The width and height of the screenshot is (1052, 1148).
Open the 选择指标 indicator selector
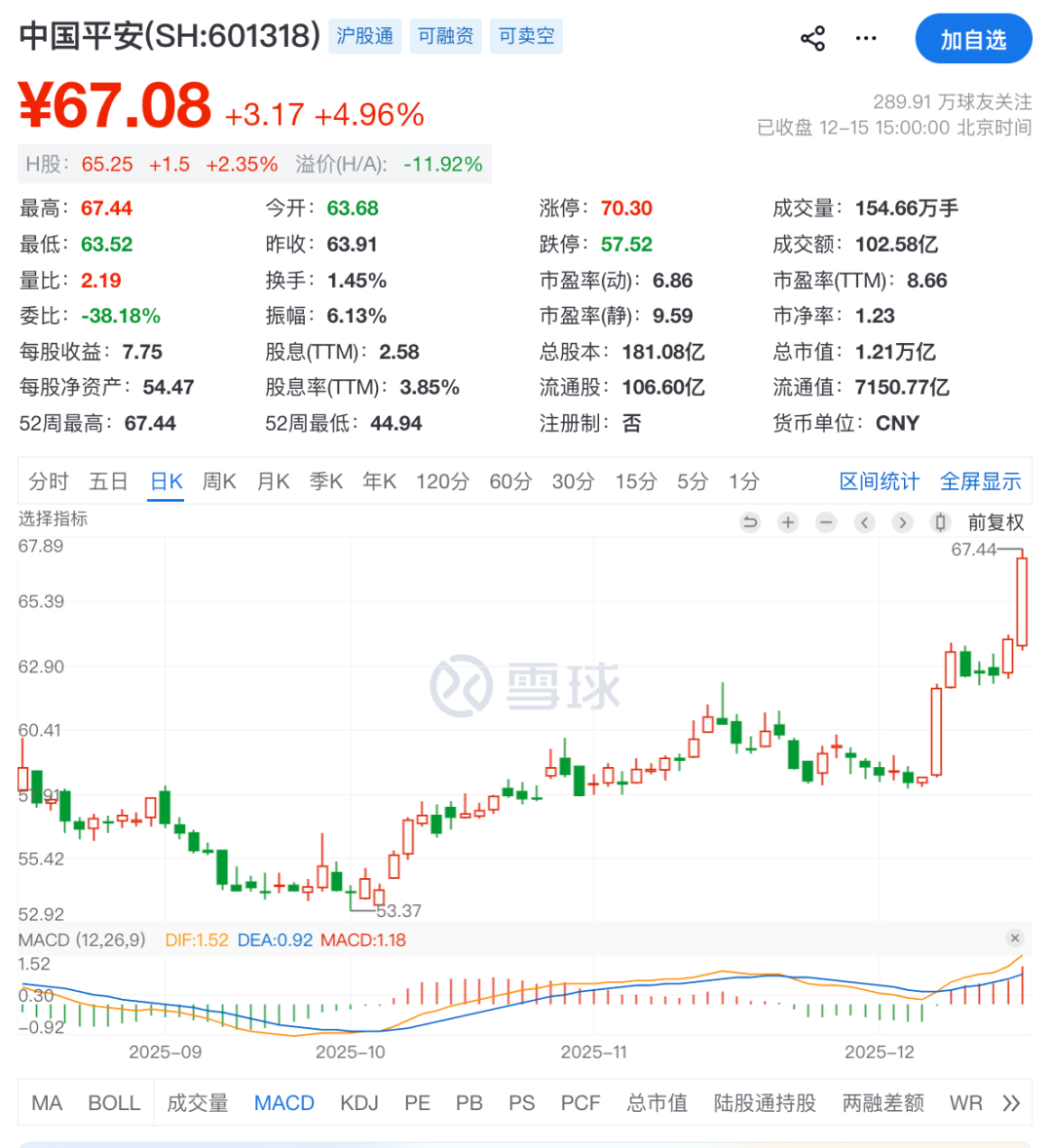coord(53,519)
